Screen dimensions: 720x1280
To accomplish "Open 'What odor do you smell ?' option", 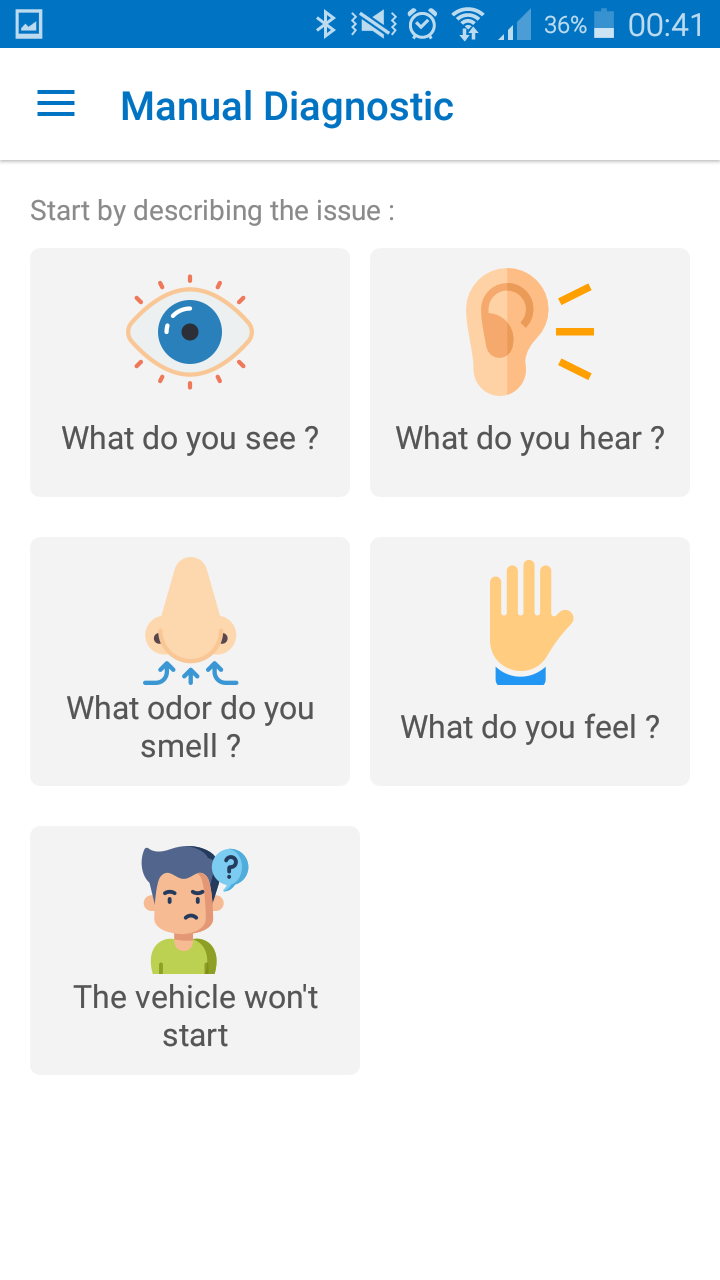I will [x=190, y=661].
